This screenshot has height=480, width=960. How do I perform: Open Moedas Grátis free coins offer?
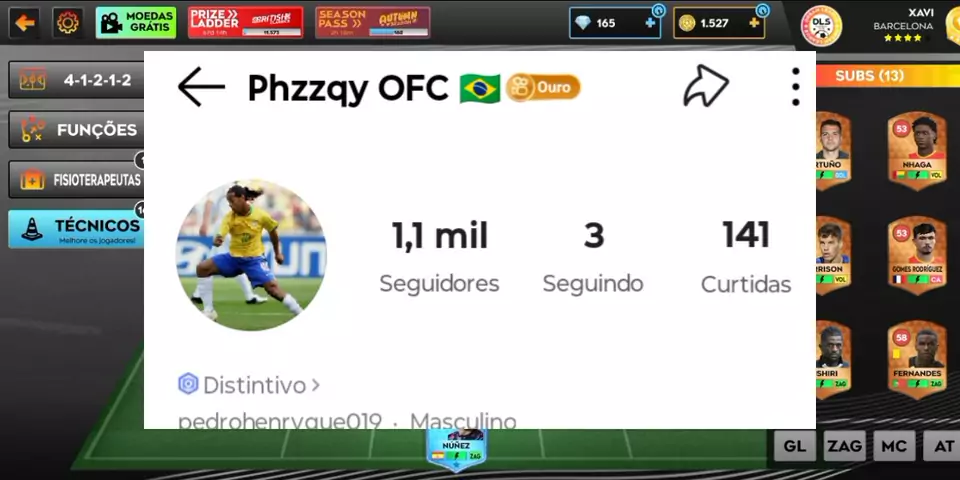point(135,21)
